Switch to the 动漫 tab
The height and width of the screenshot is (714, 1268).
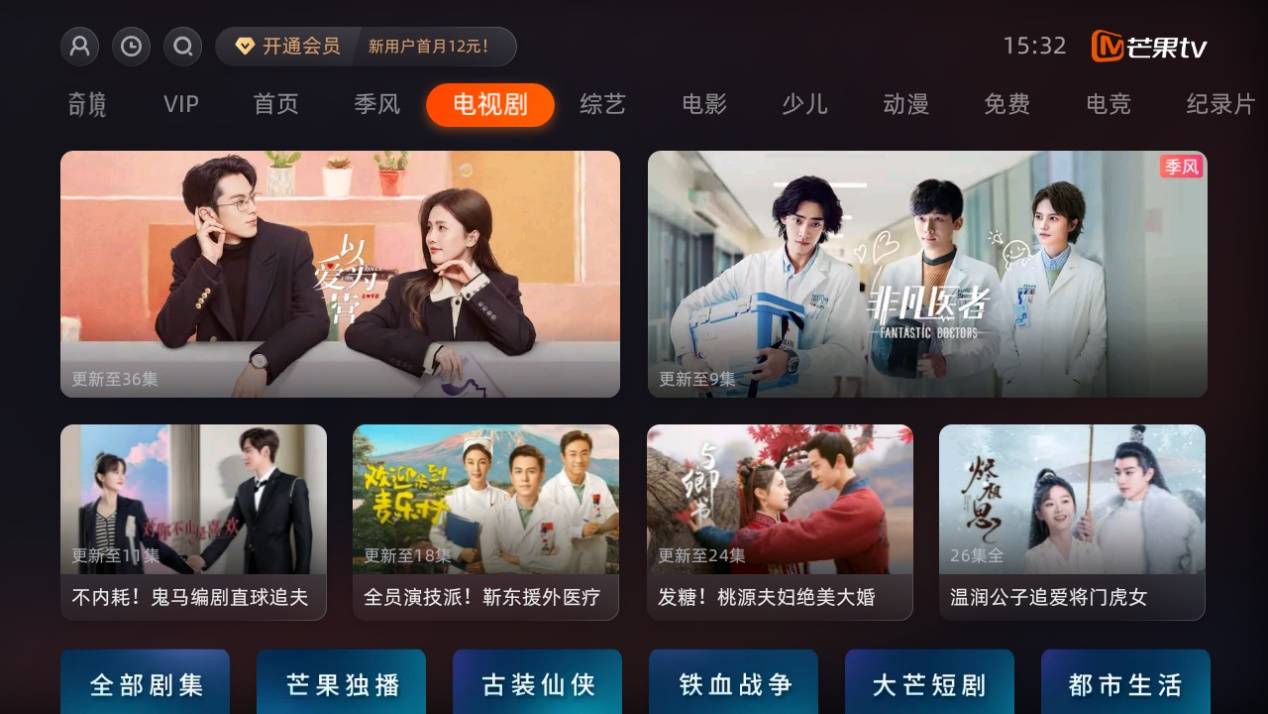(906, 104)
